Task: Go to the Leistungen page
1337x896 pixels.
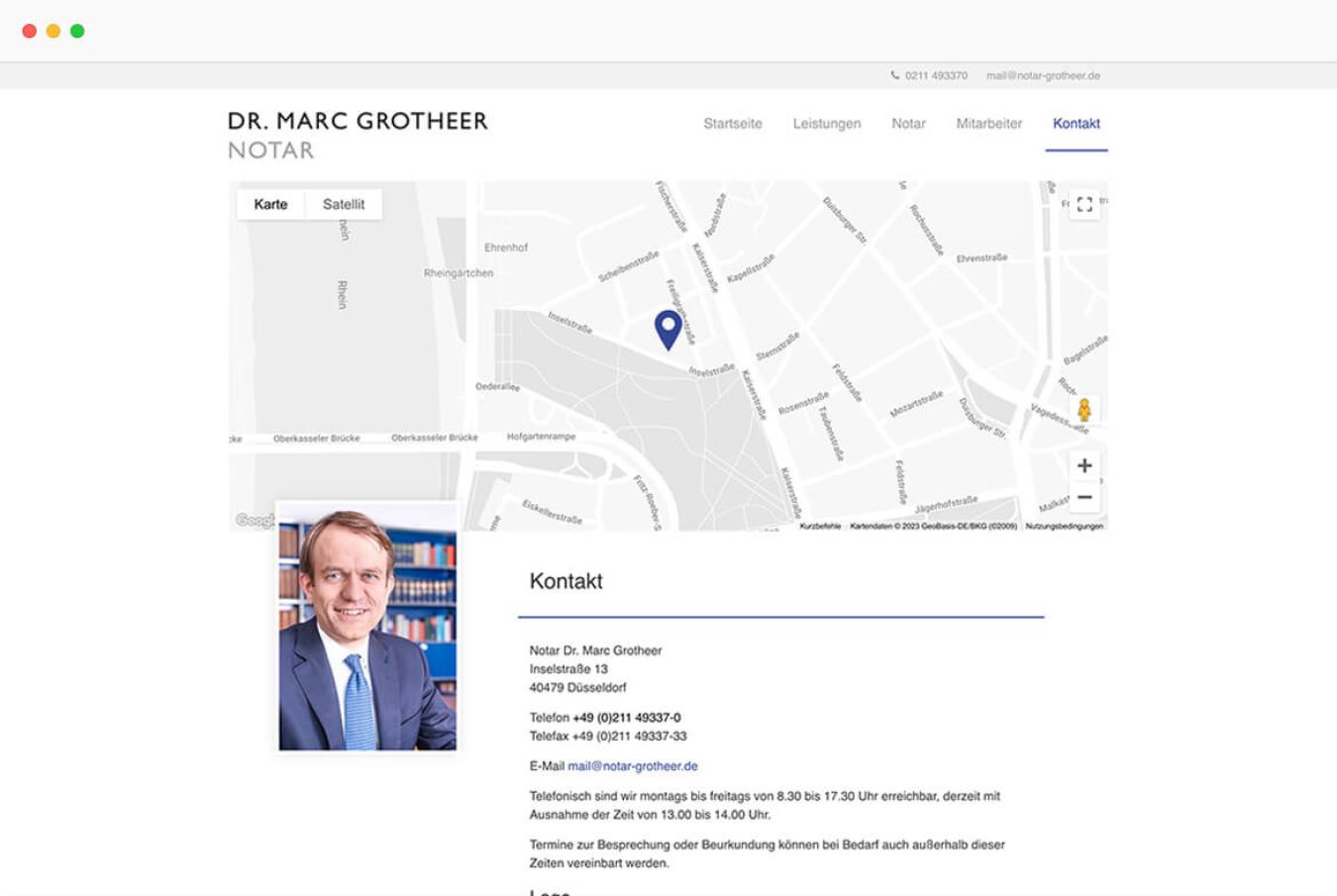Action: point(826,124)
